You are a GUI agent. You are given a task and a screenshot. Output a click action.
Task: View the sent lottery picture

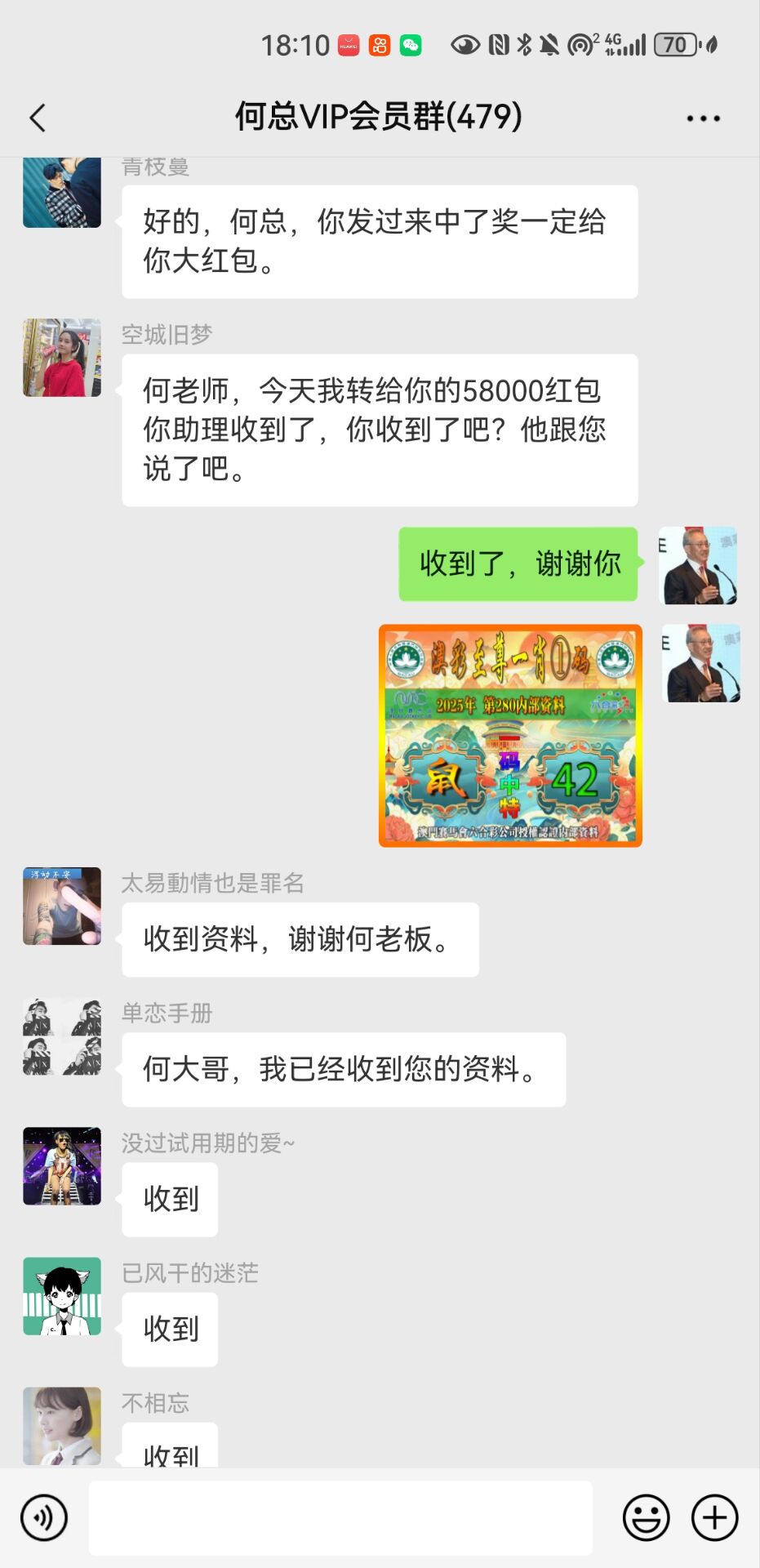click(510, 736)
